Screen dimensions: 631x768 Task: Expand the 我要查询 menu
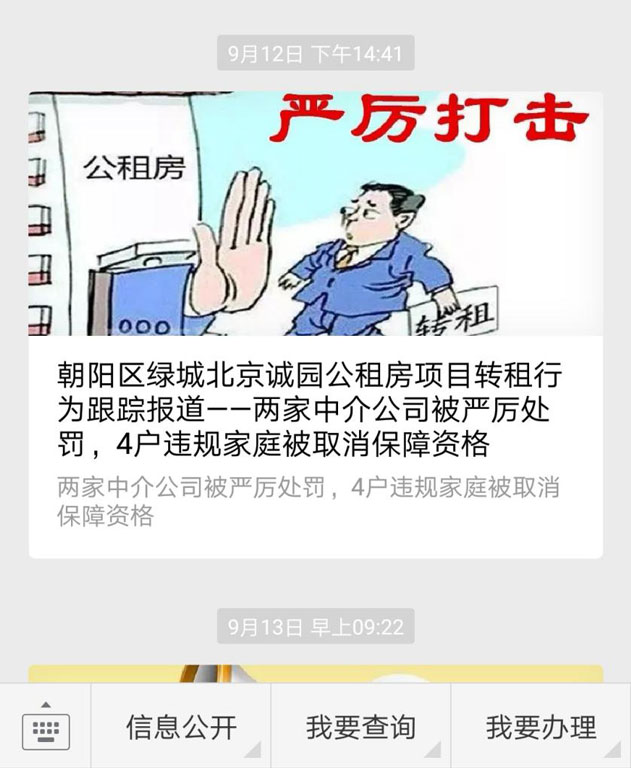(x=360, y=727)
